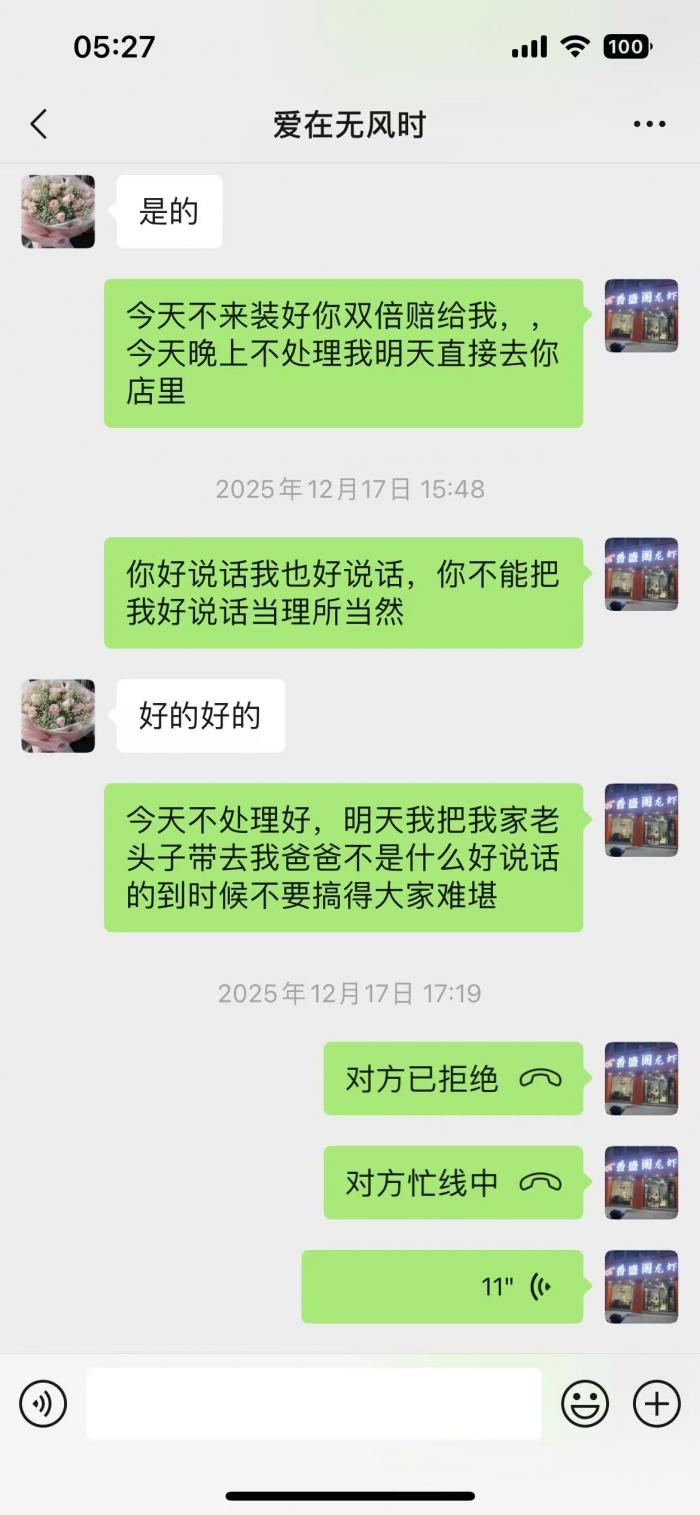Redial from the 对方已拒绝 call entry

(453, 1079)
